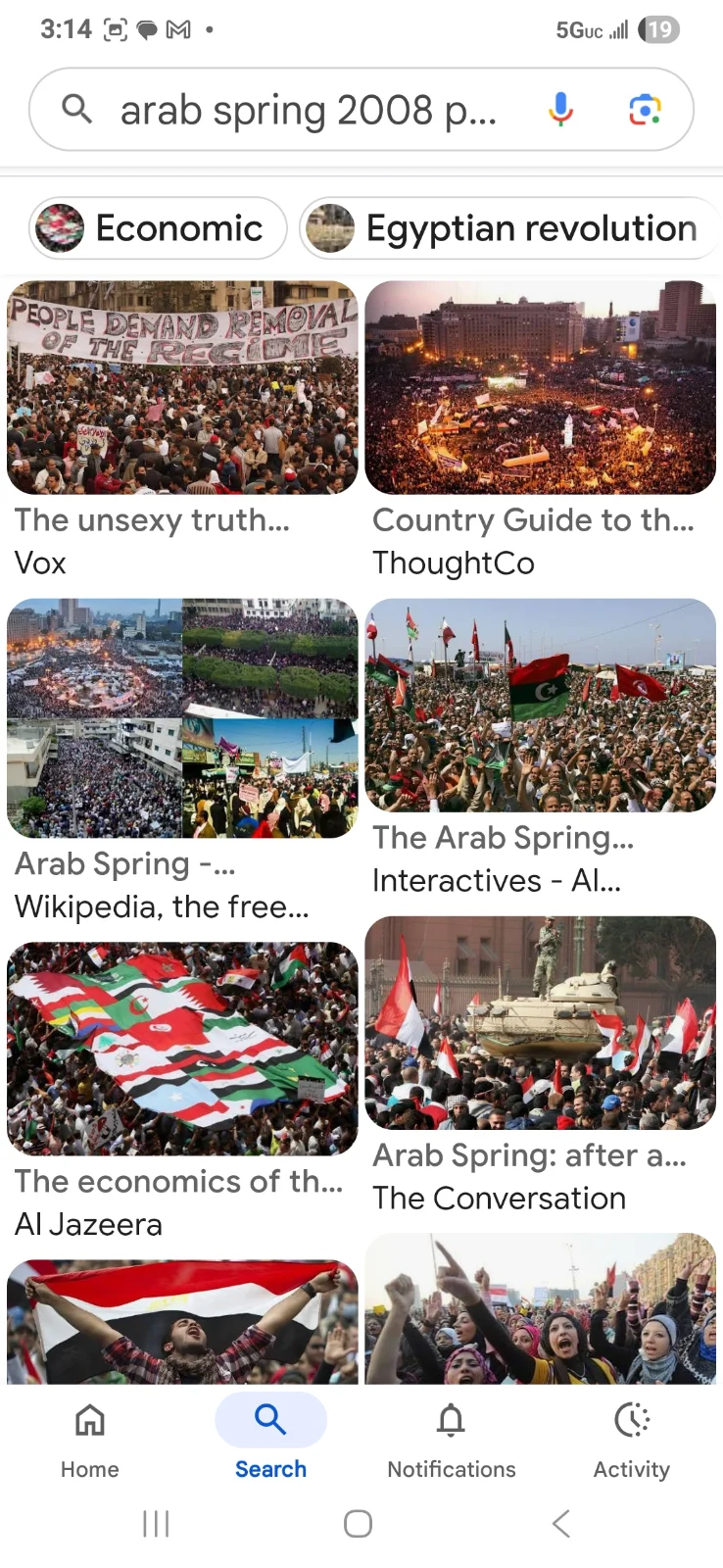
Task: Open the Vox image result
Action: [x=182, y=388]
